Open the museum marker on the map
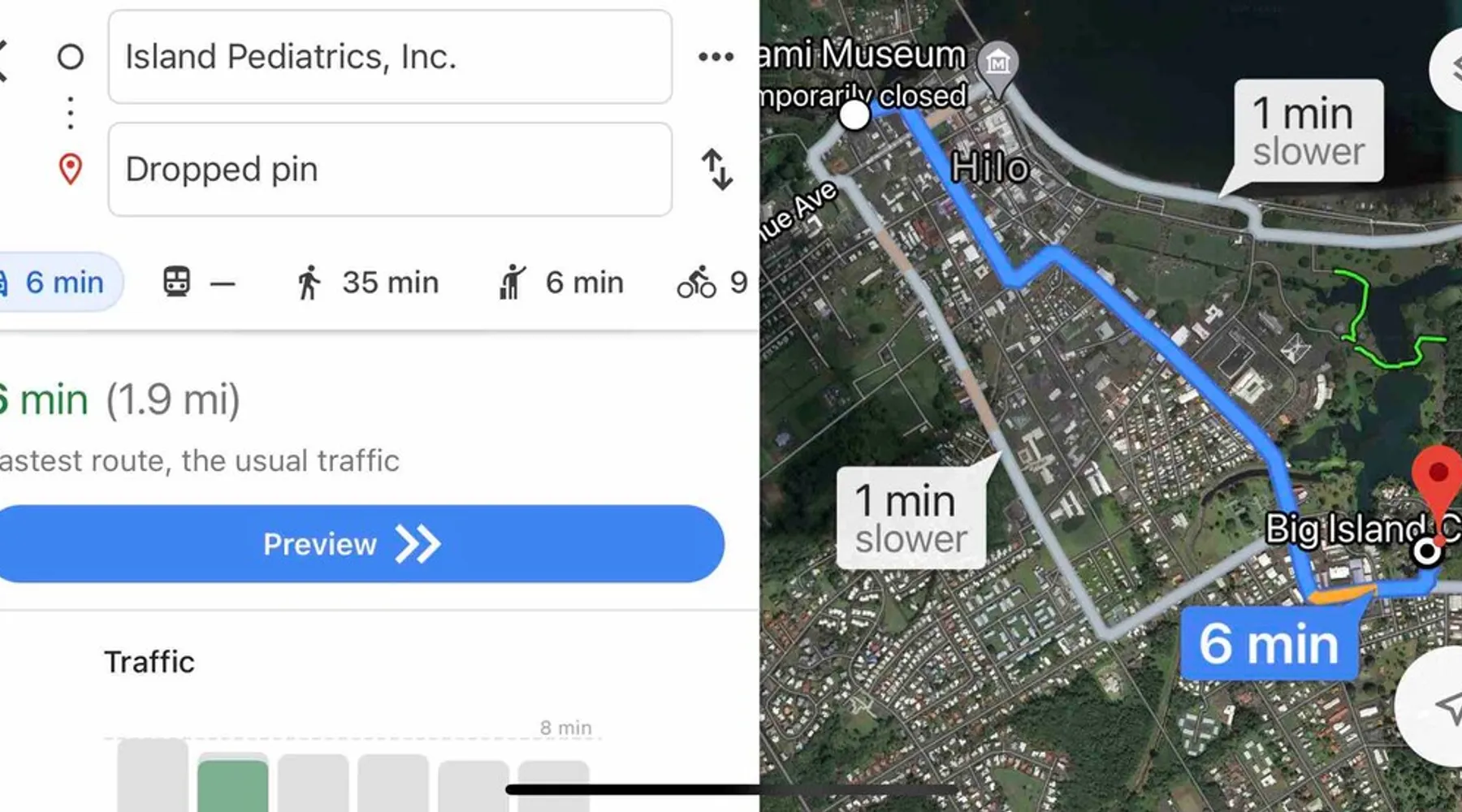1462x812 pixels. click(997, 63)
